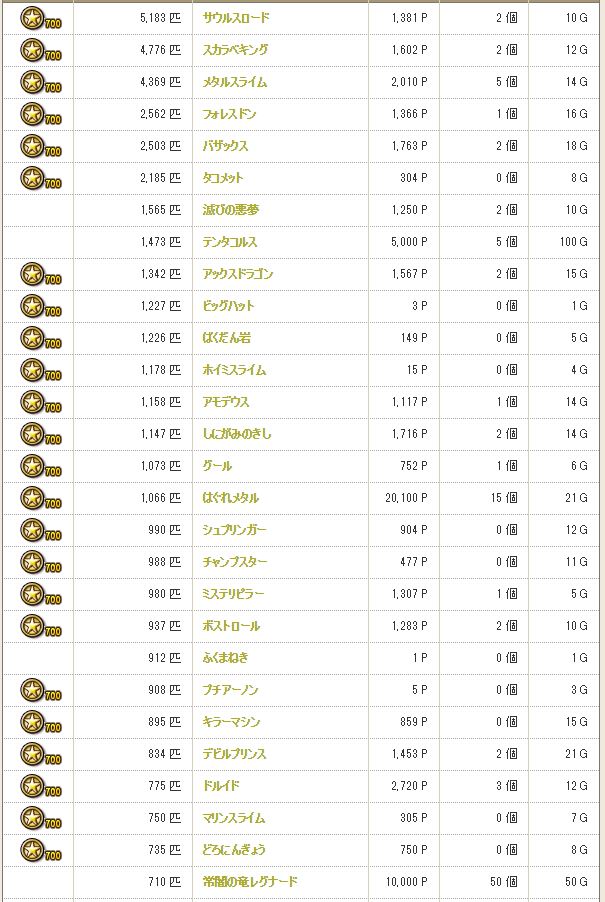605x902 pixels.
Task: Tap the ばくだん岩 link
Action: (x=227, y=338)
